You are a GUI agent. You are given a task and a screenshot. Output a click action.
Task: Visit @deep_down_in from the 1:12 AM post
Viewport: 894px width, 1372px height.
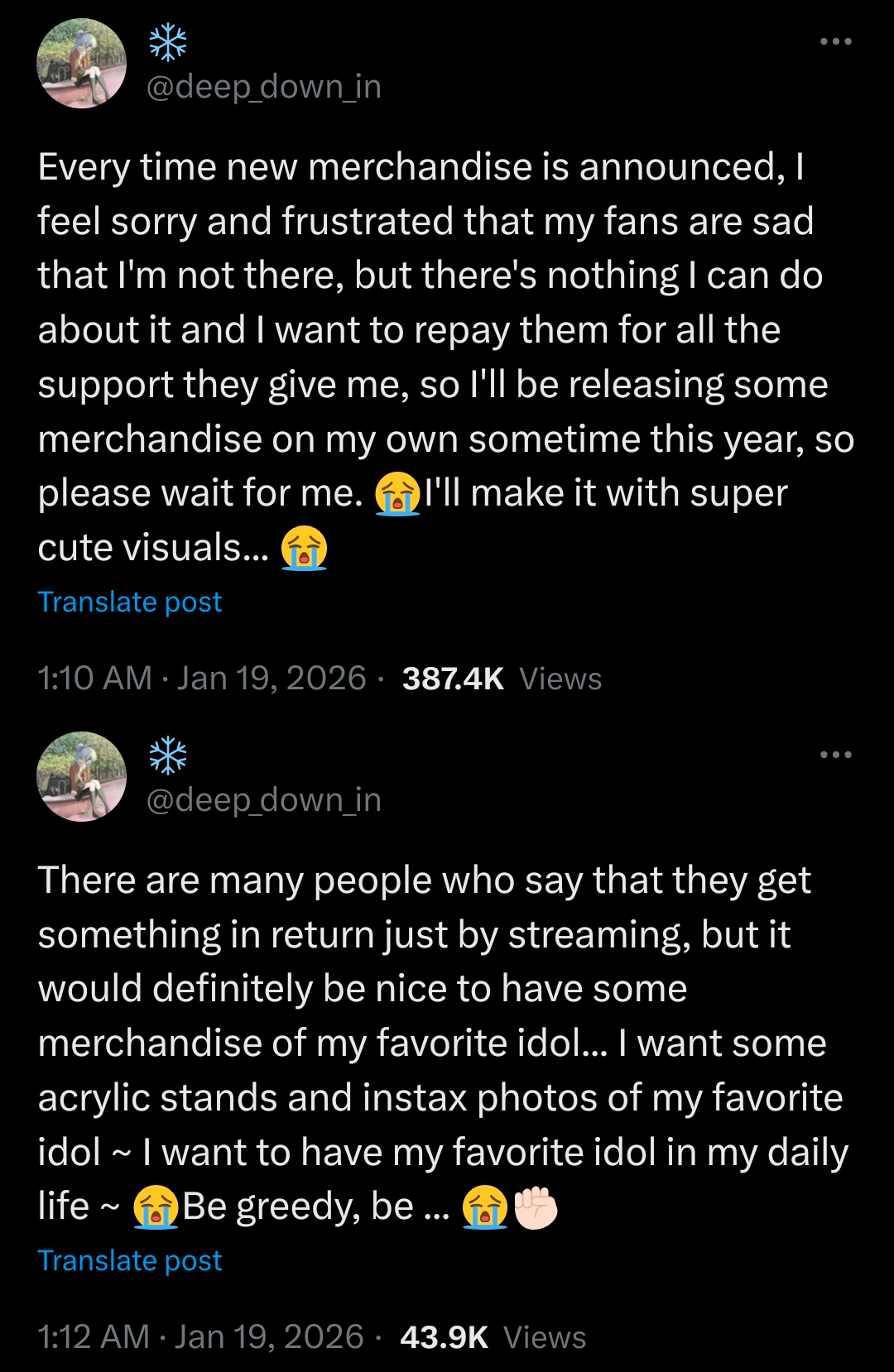[x=263, y=800]
